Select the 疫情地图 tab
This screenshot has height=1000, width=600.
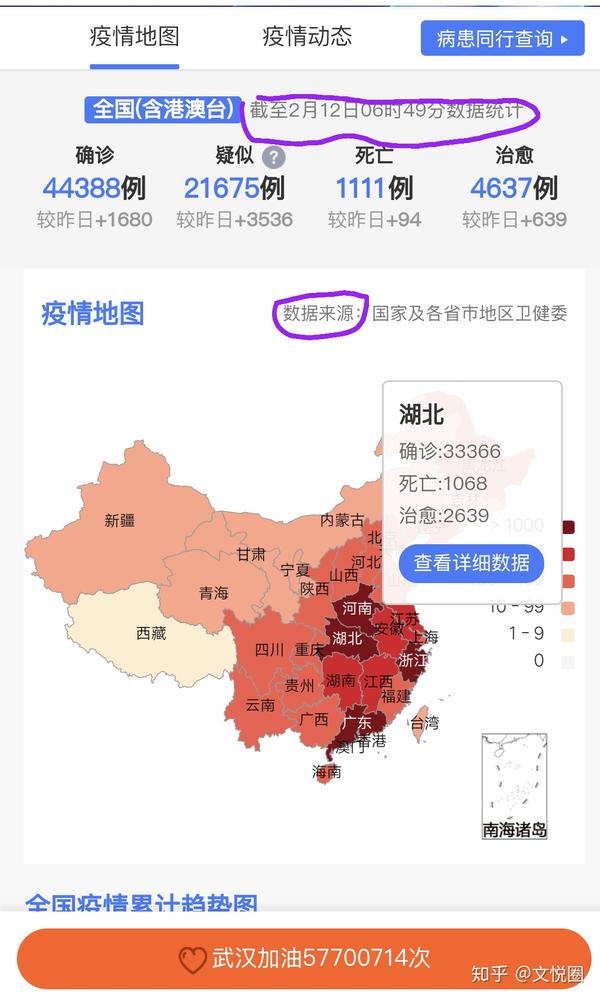pos(134,38)
